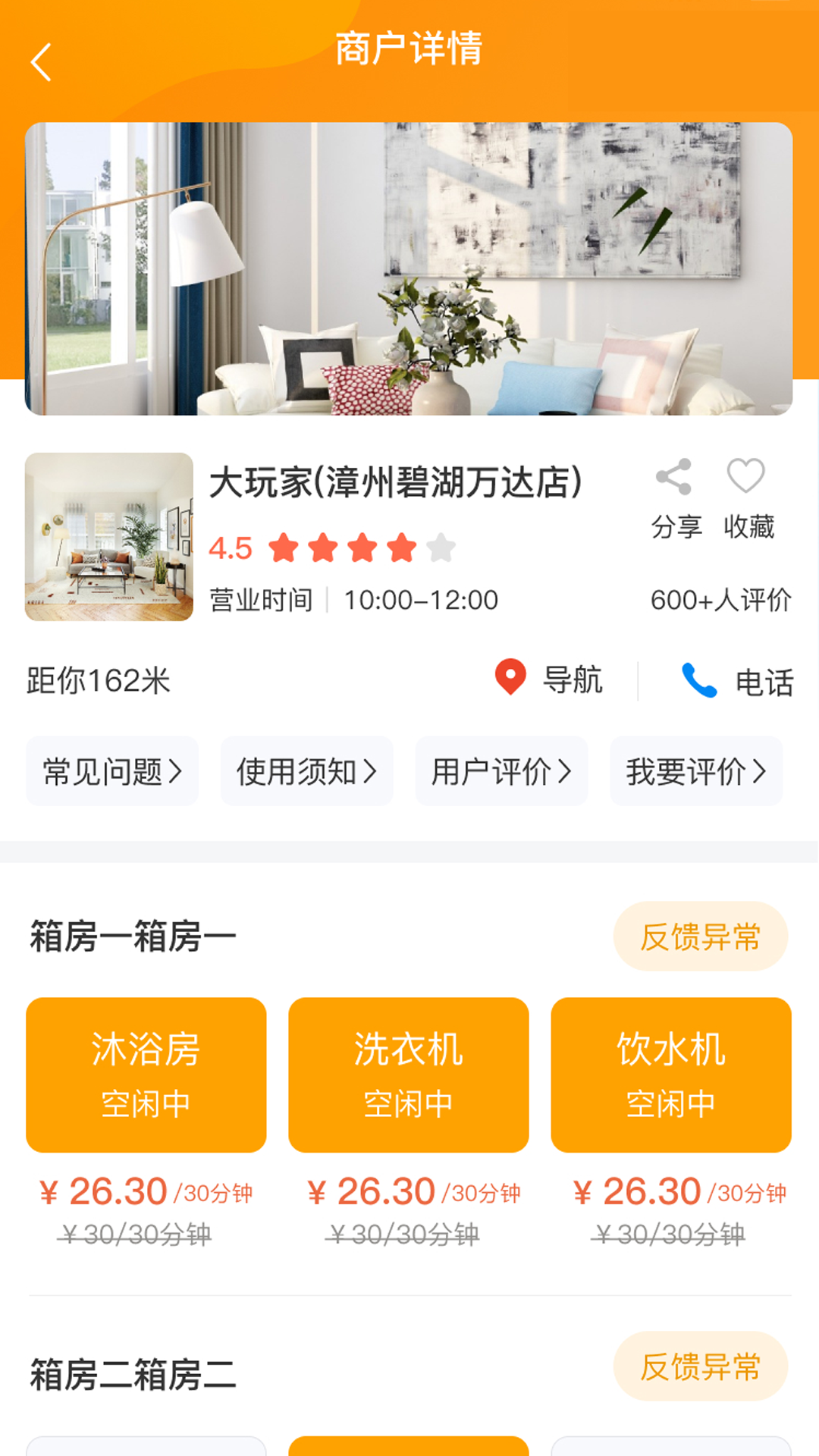The image size is (819, 1456).
Task: Expand 使用须知 with its chevron
Action: tap(306, 771)
